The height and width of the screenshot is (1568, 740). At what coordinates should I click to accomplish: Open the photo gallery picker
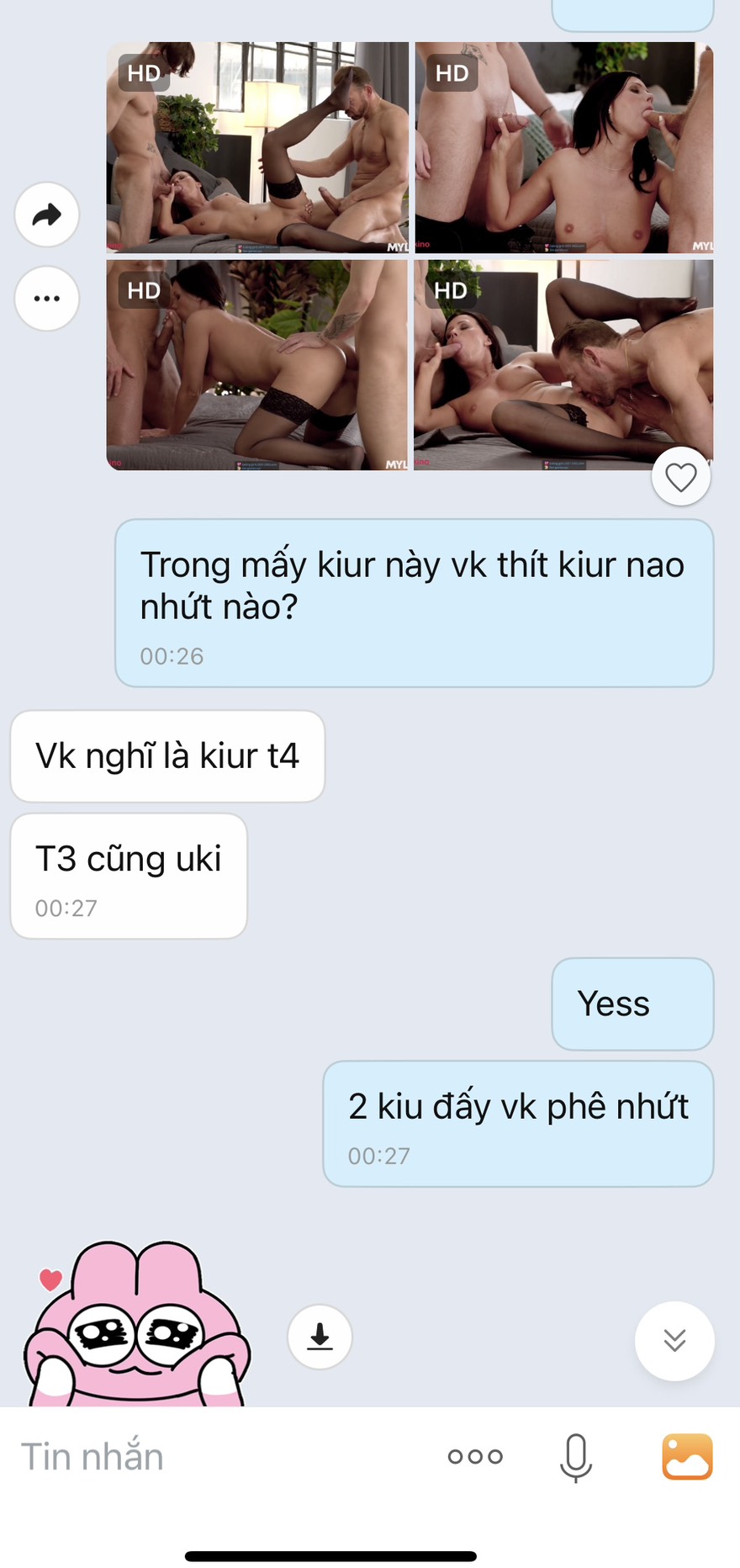coord(687,1457)
